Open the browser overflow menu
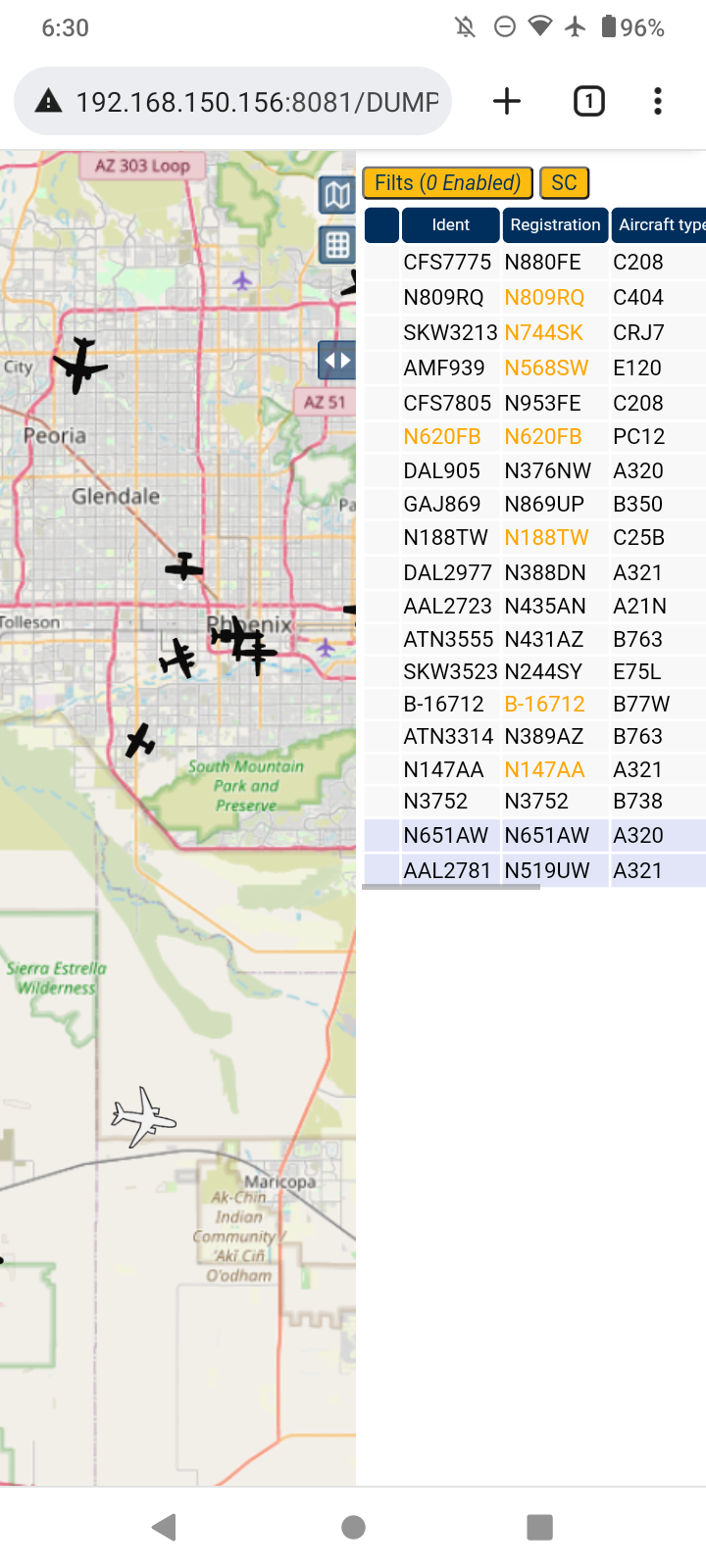This screenshot has width=706, height=1568. [658, 101]
